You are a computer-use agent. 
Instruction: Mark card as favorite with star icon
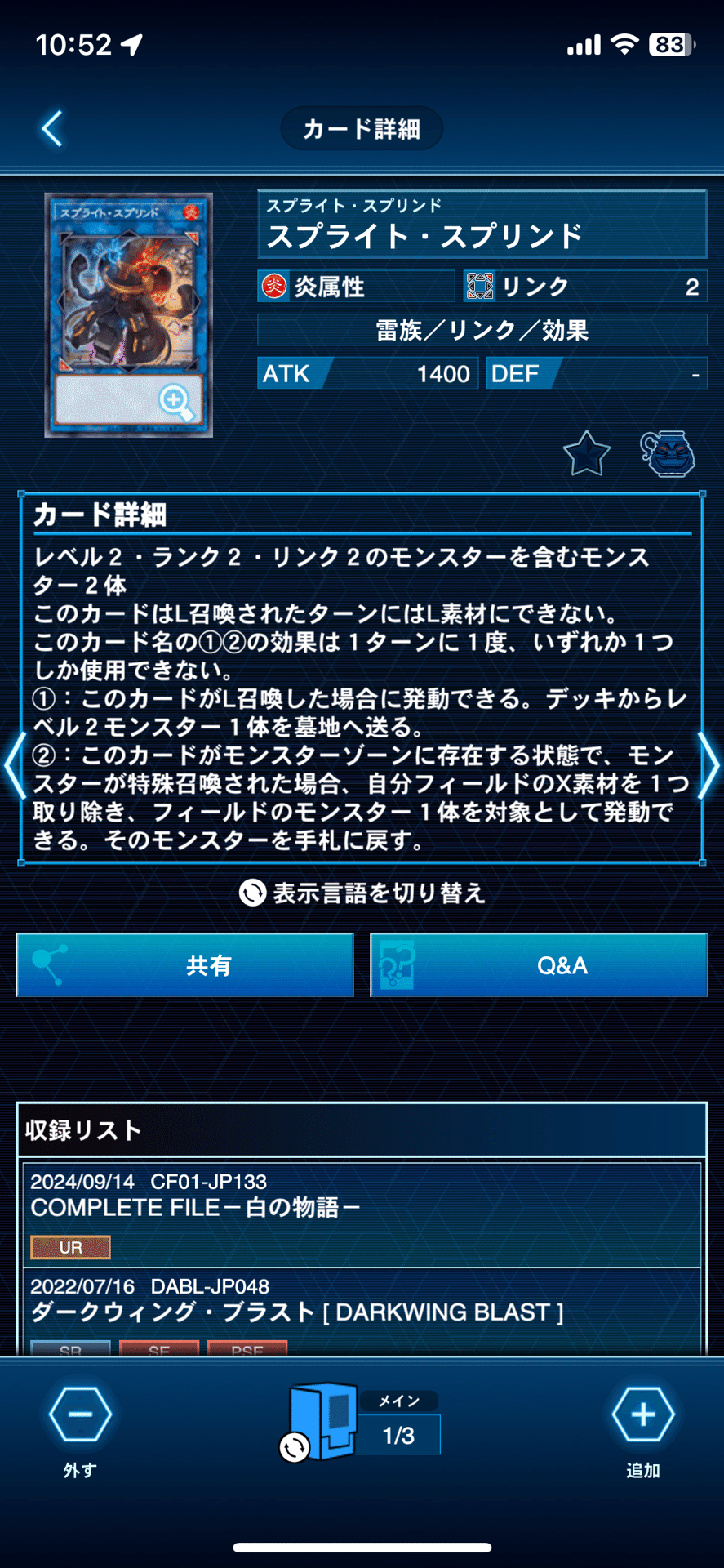(x=587, y=454)
